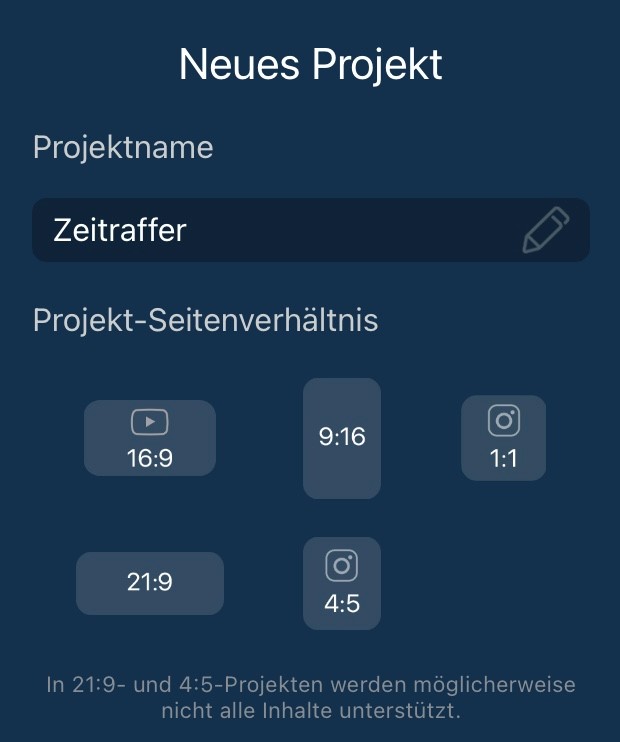Select the 16:9 YouTube aspect ratio
620x742 pixels.
click(x=150, y=438)
